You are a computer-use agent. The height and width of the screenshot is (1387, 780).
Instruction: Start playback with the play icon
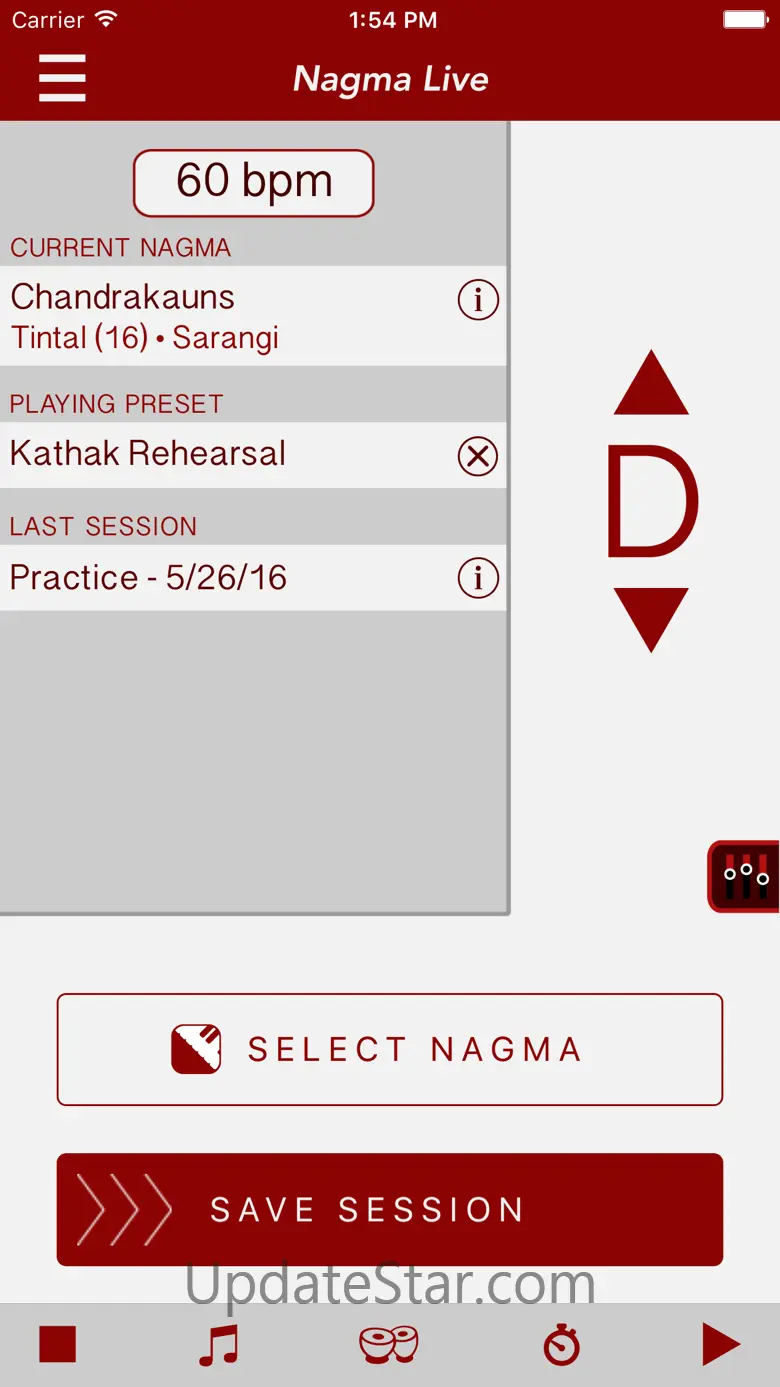point(720,1344)
